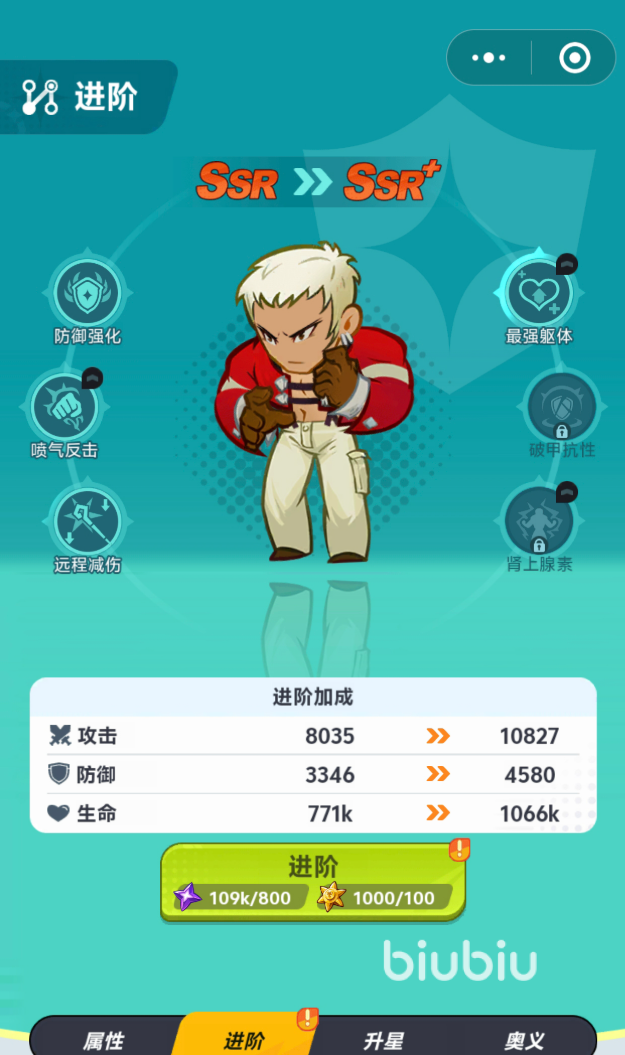Go to the 升星 tab
625x1055 pixels.
click(x=383, y=1039)
